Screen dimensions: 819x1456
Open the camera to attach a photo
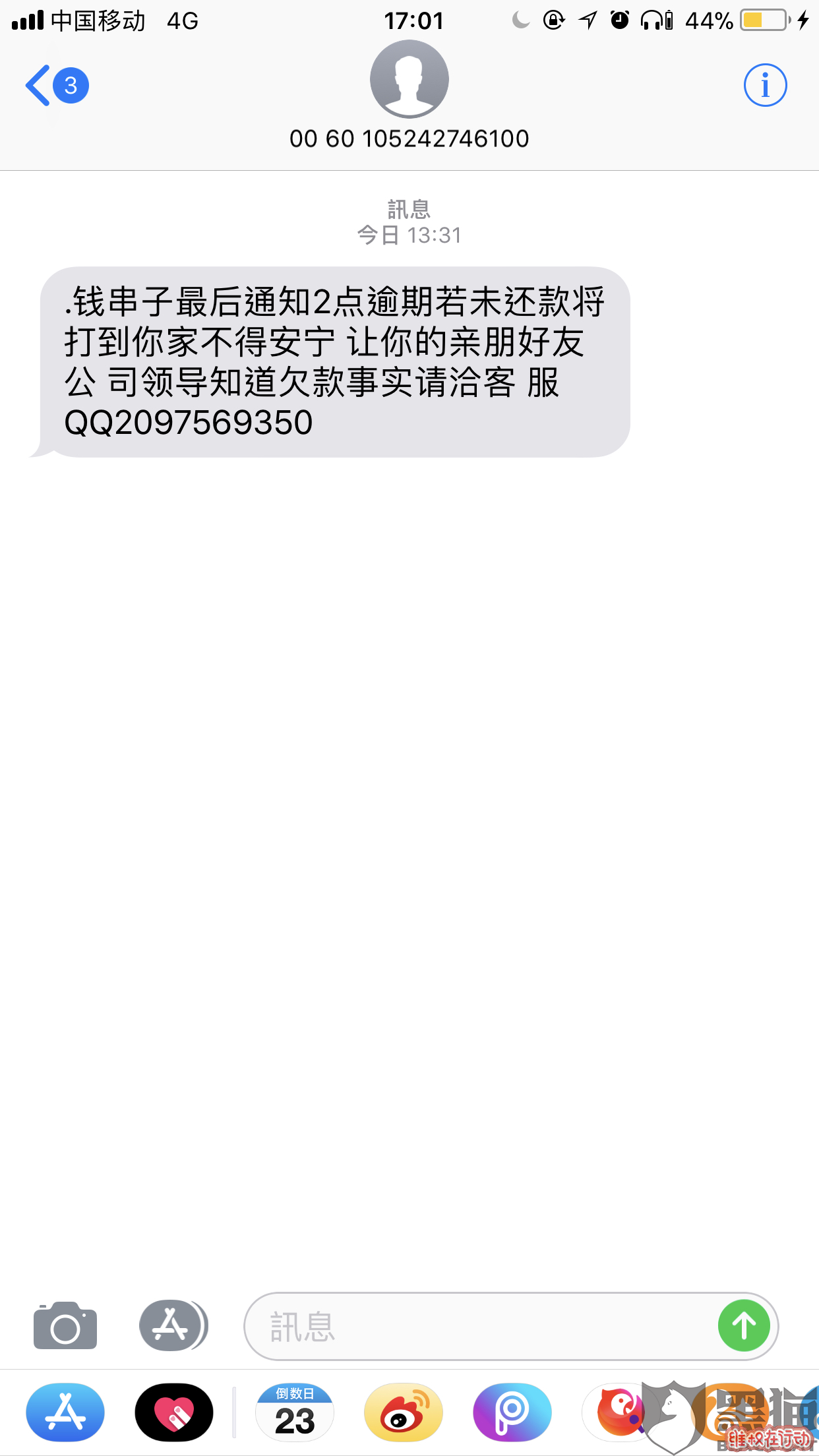coord(65,1325)
